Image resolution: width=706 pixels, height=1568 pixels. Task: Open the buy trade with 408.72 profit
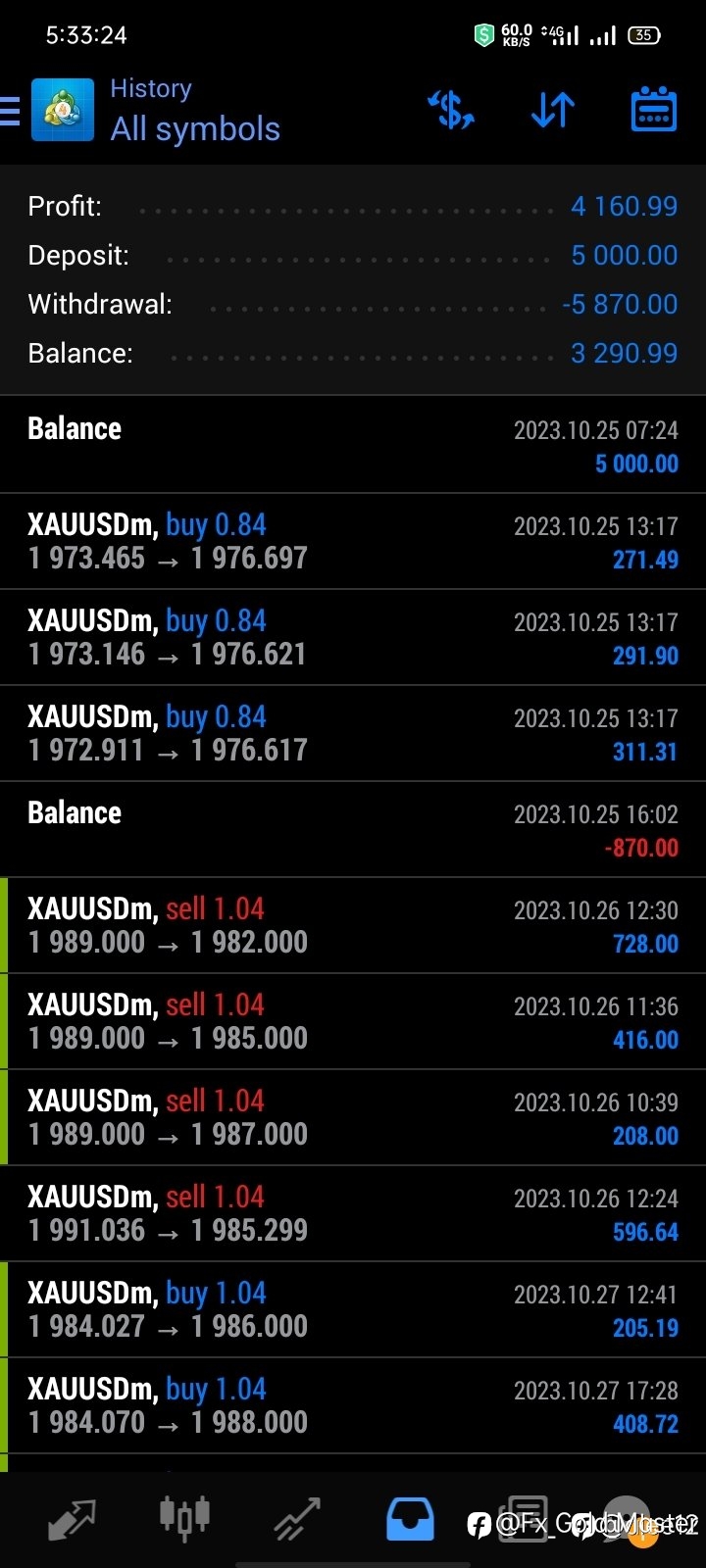pyautogui.click(x=353, y=1405)
